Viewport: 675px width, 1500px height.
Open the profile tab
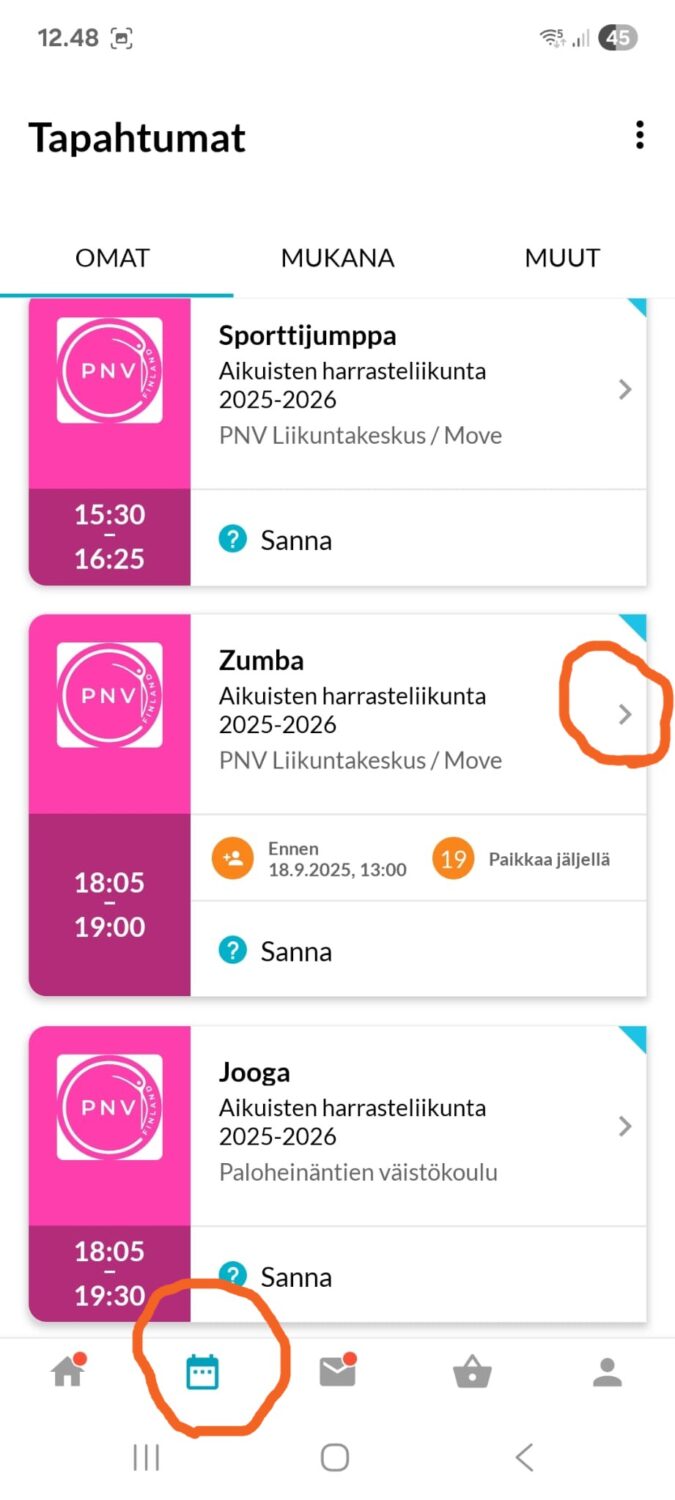(x=607, y=1372)
